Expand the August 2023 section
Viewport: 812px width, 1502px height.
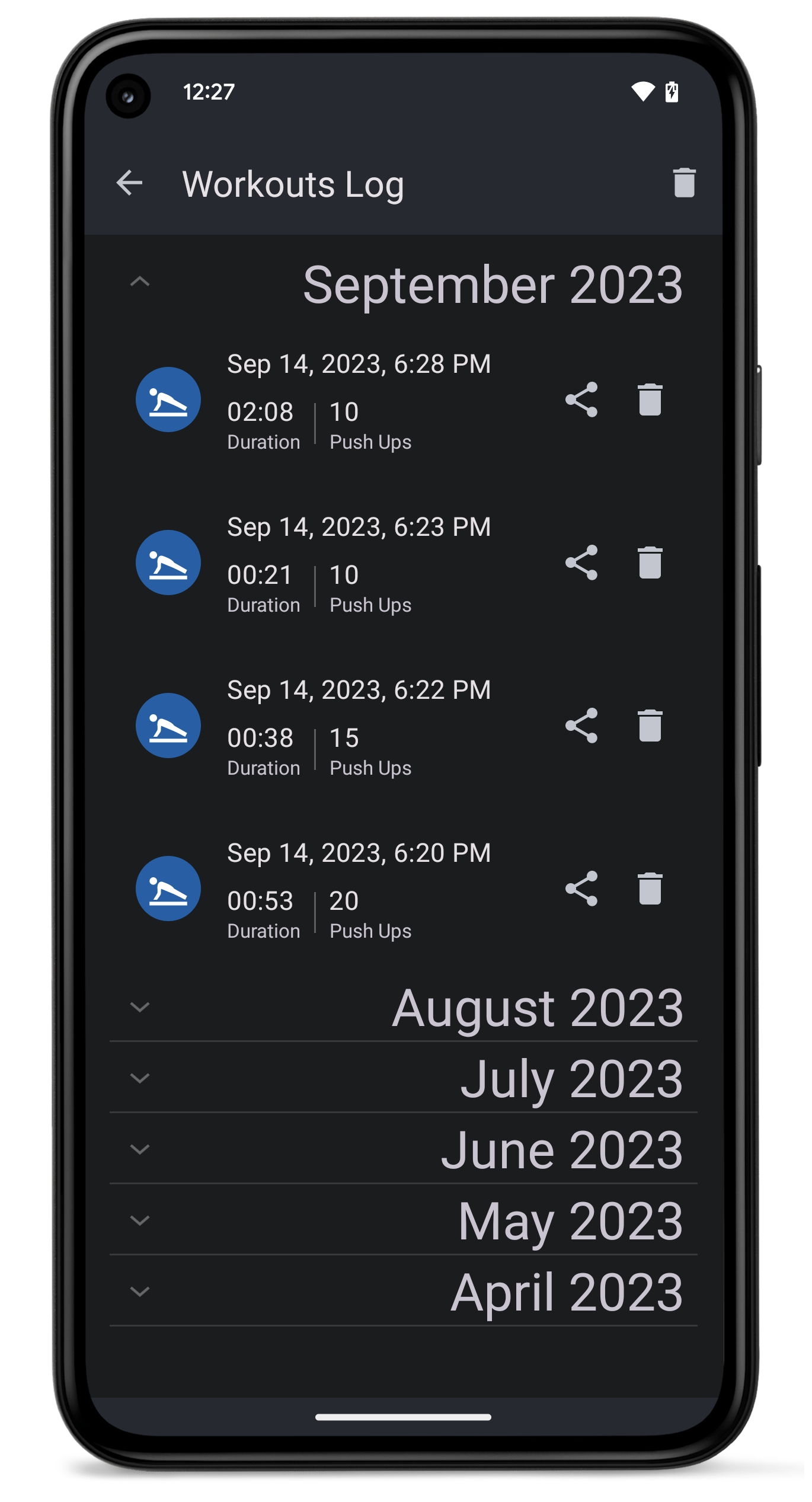coord(140,1007)
